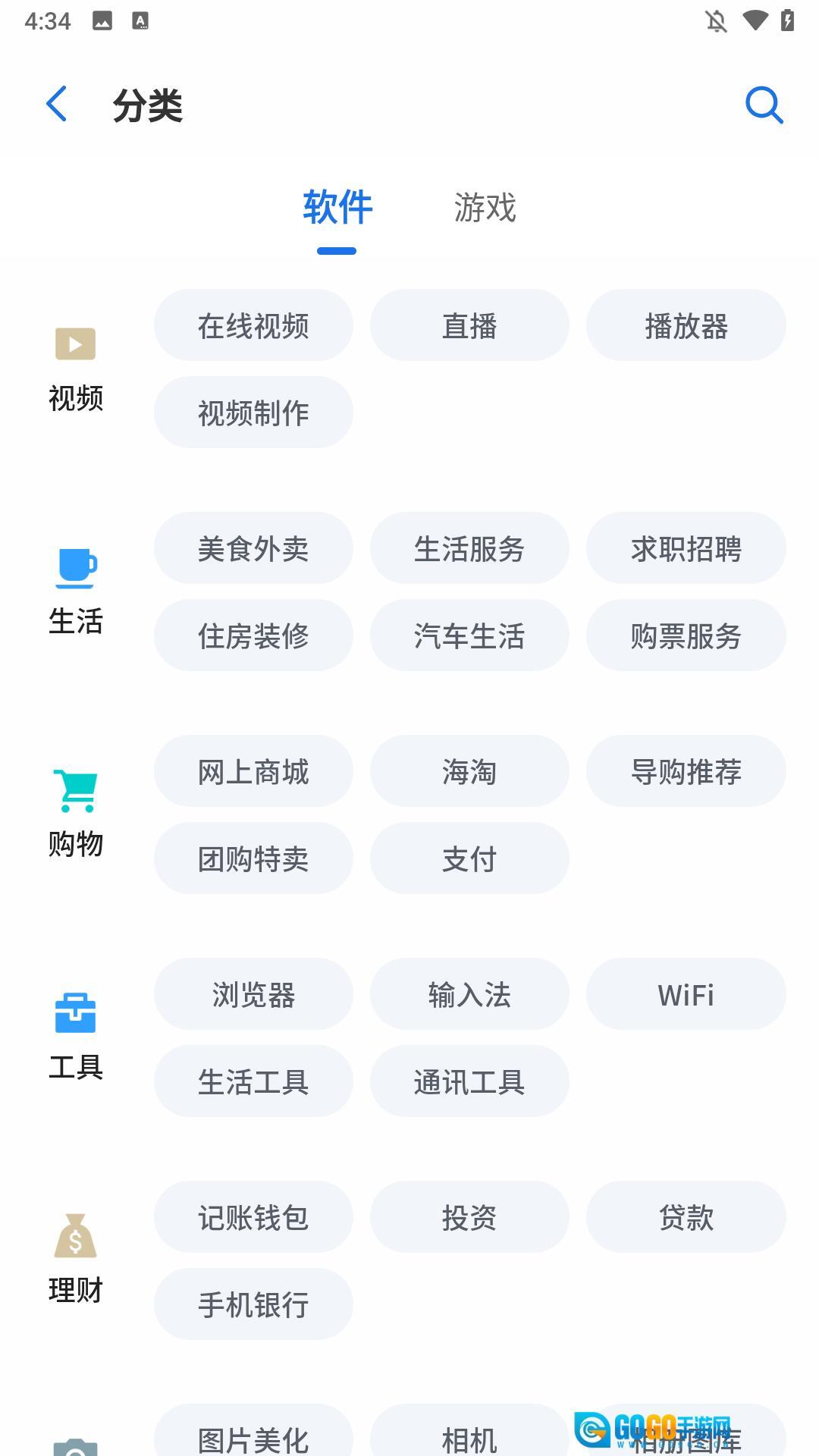Open the 输入法 category
The height and width of the screenshot is (1456, 819).
point(469,994)
